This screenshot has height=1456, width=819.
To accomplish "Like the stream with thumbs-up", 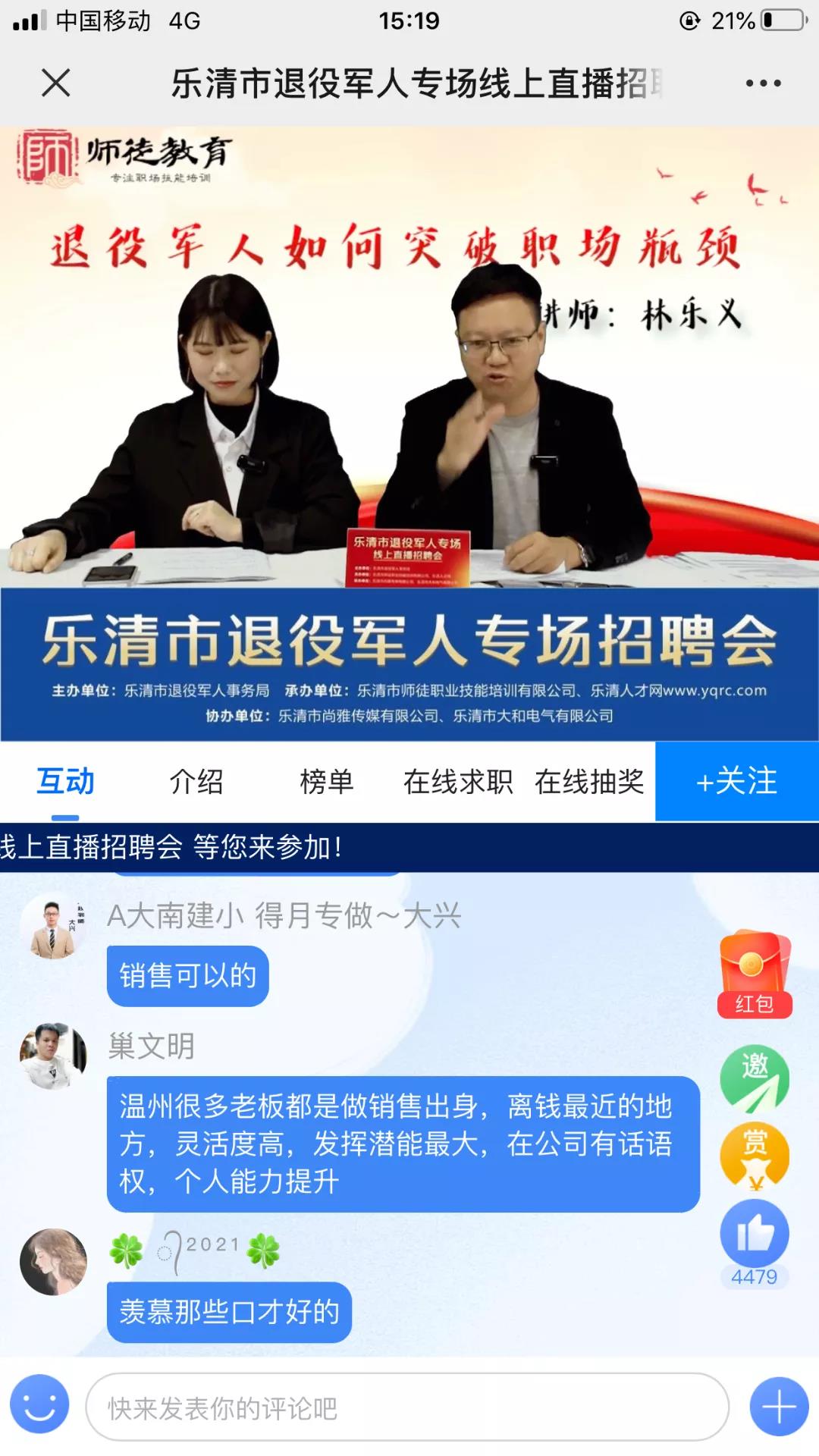I will (x=755, y=1234).
